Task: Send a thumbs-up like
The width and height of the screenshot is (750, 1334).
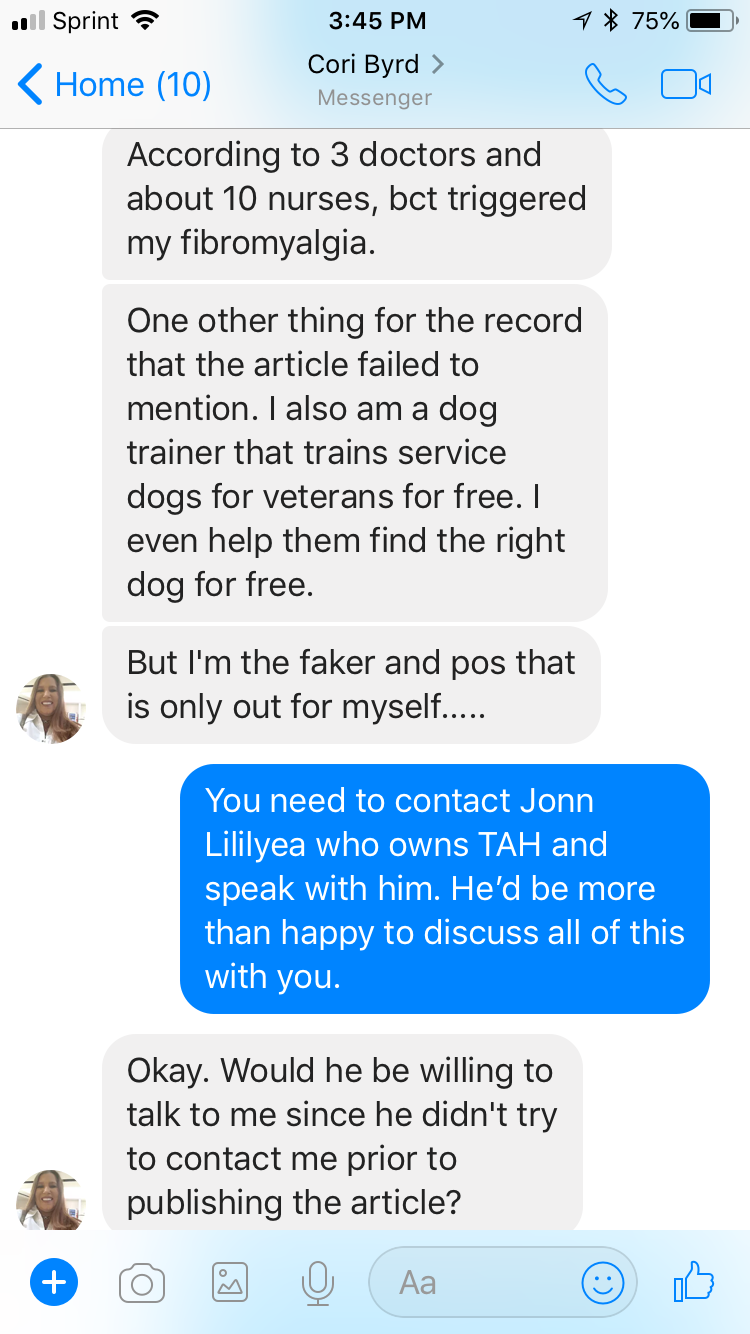Action: coord(693,1280)
